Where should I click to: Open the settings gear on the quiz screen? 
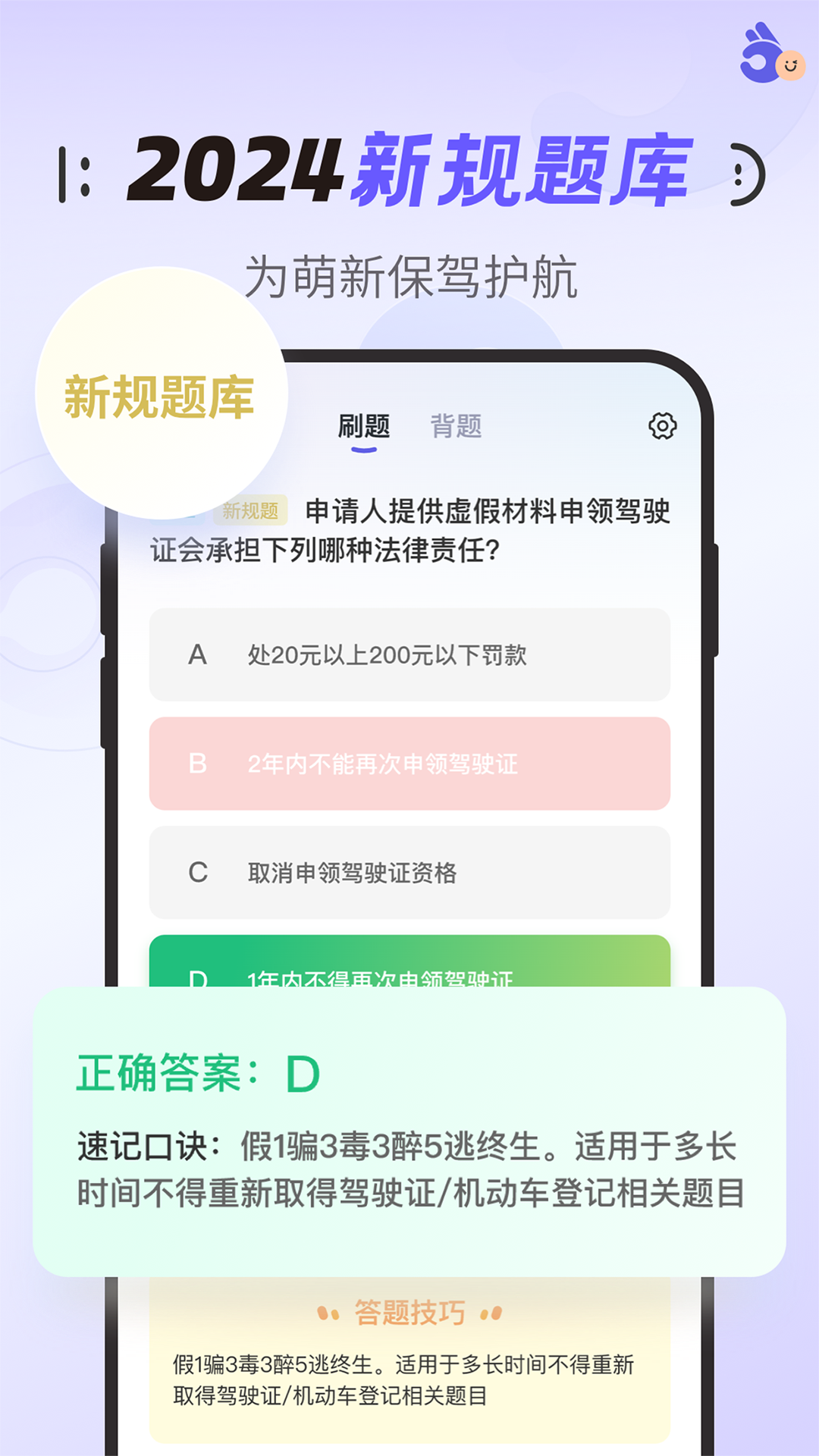664,426
